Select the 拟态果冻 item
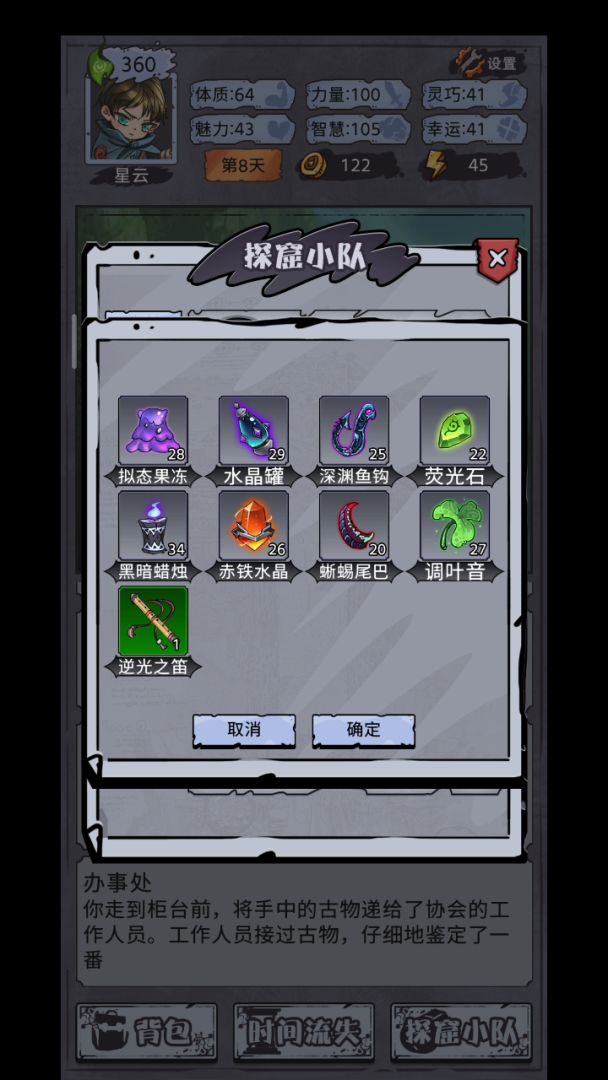The image size is (608, 1080). [x=153, y=431]
